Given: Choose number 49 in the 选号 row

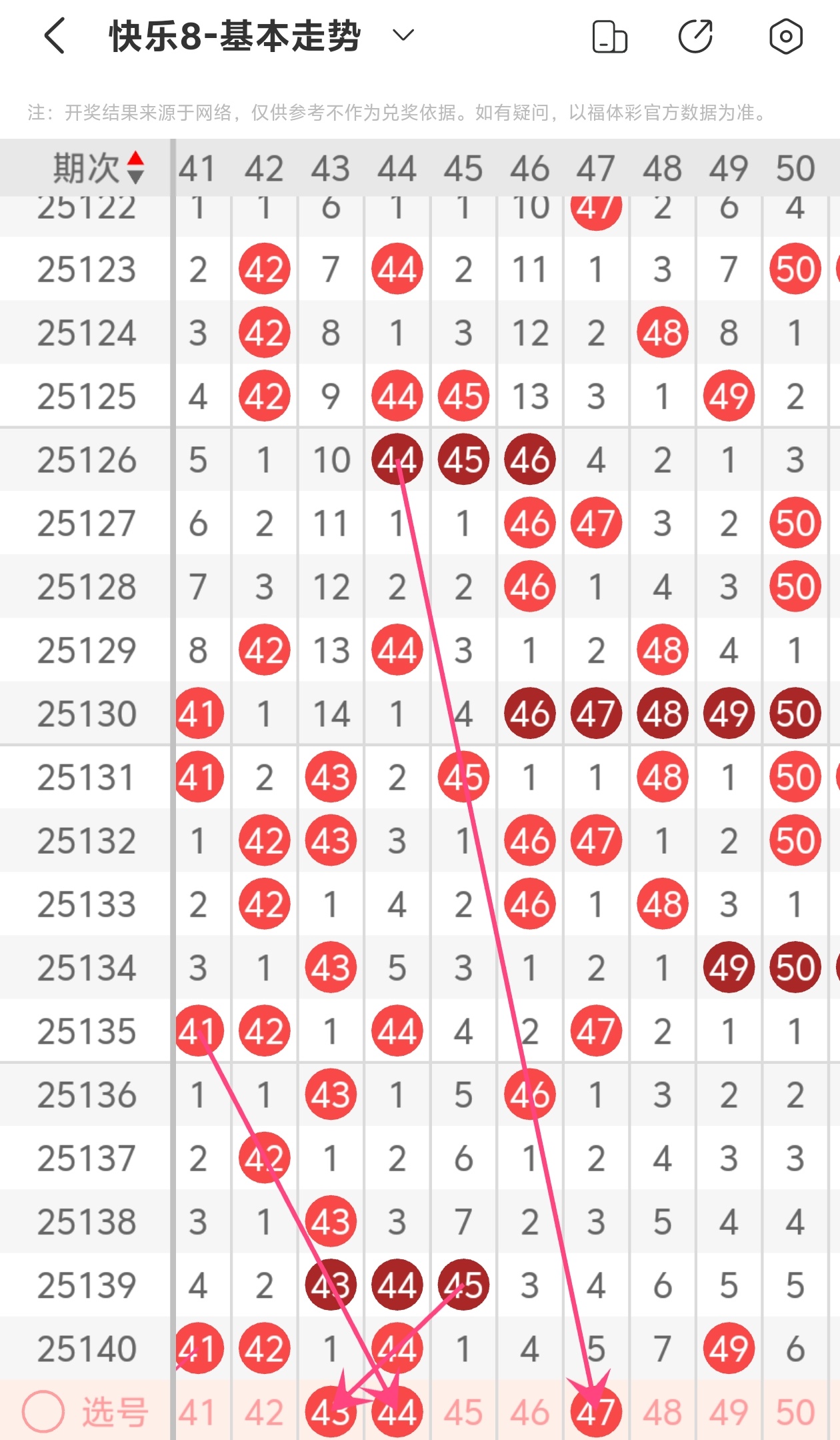Looking at the screenshot, I should pyautogui.click(x=729, y=1412).
